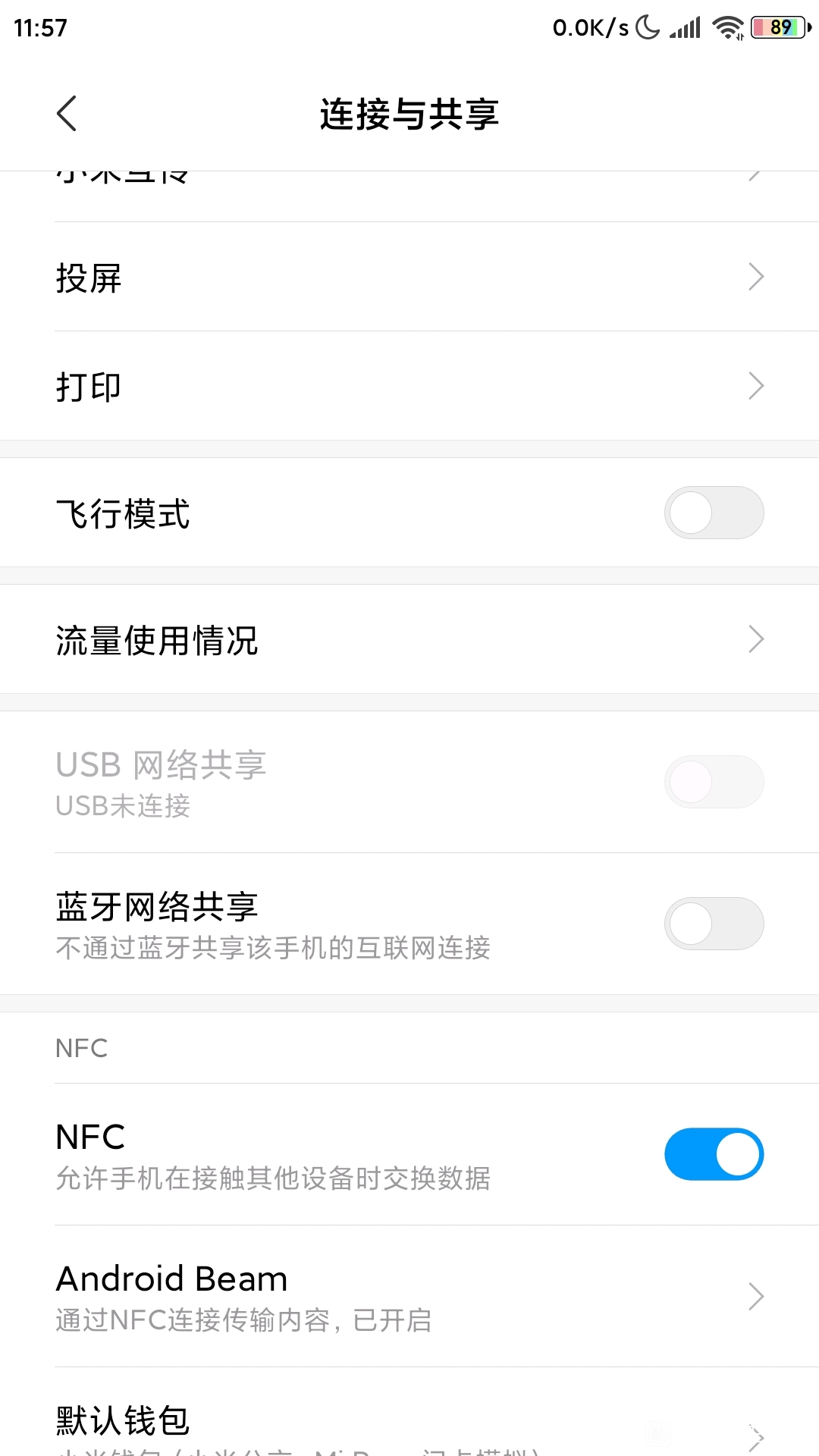Open the 投屏 settings
819x1456 pixels.
409,277
